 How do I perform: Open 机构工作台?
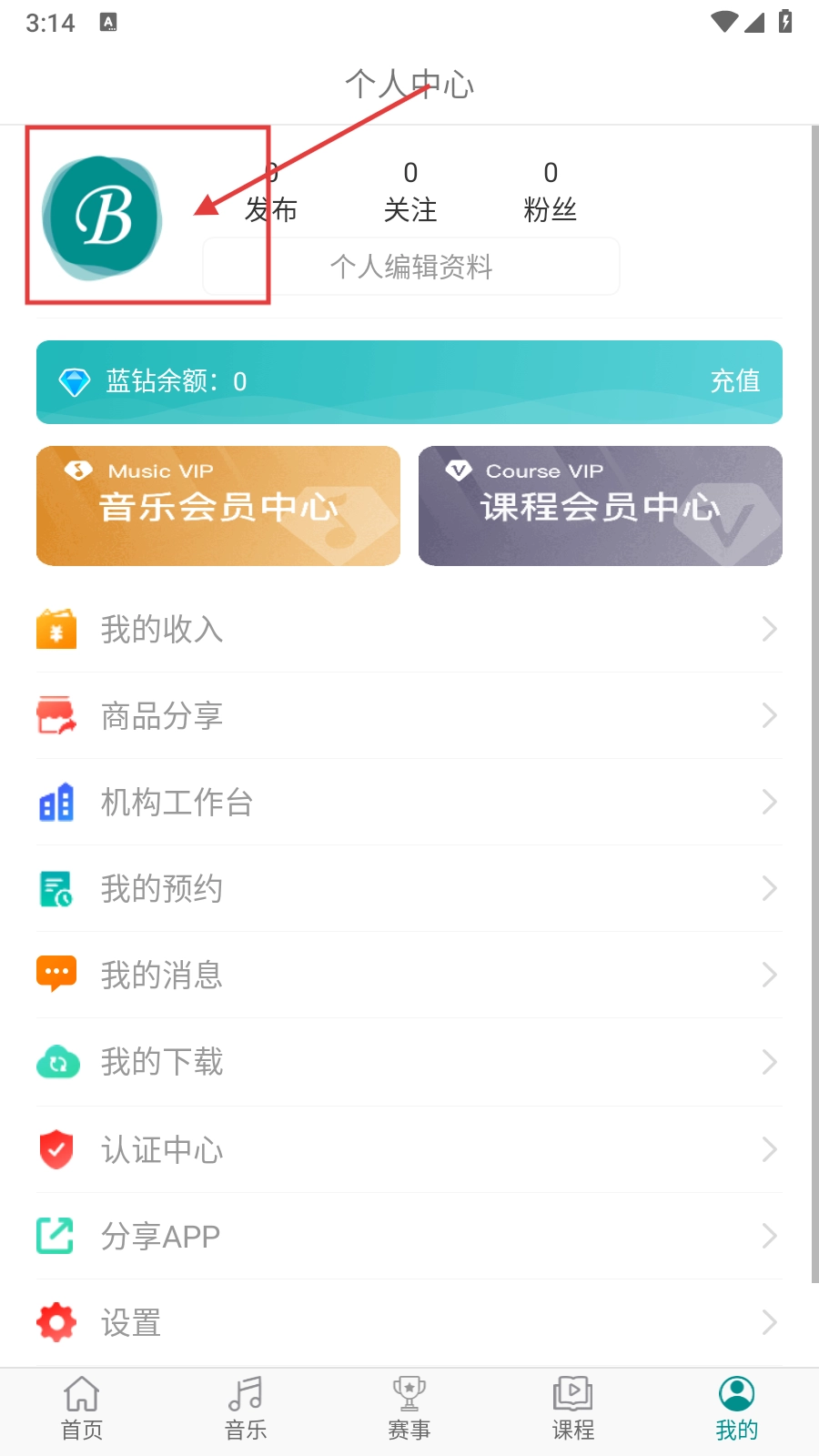[x=409, y=803]
